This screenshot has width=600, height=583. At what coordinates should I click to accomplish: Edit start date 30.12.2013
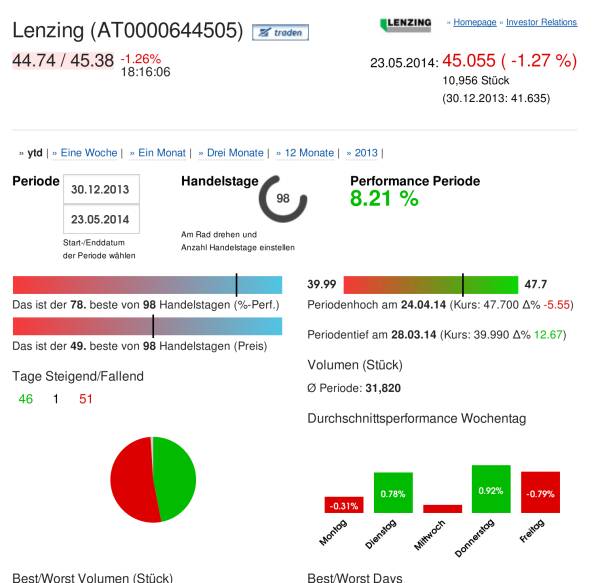pos(102,190)
